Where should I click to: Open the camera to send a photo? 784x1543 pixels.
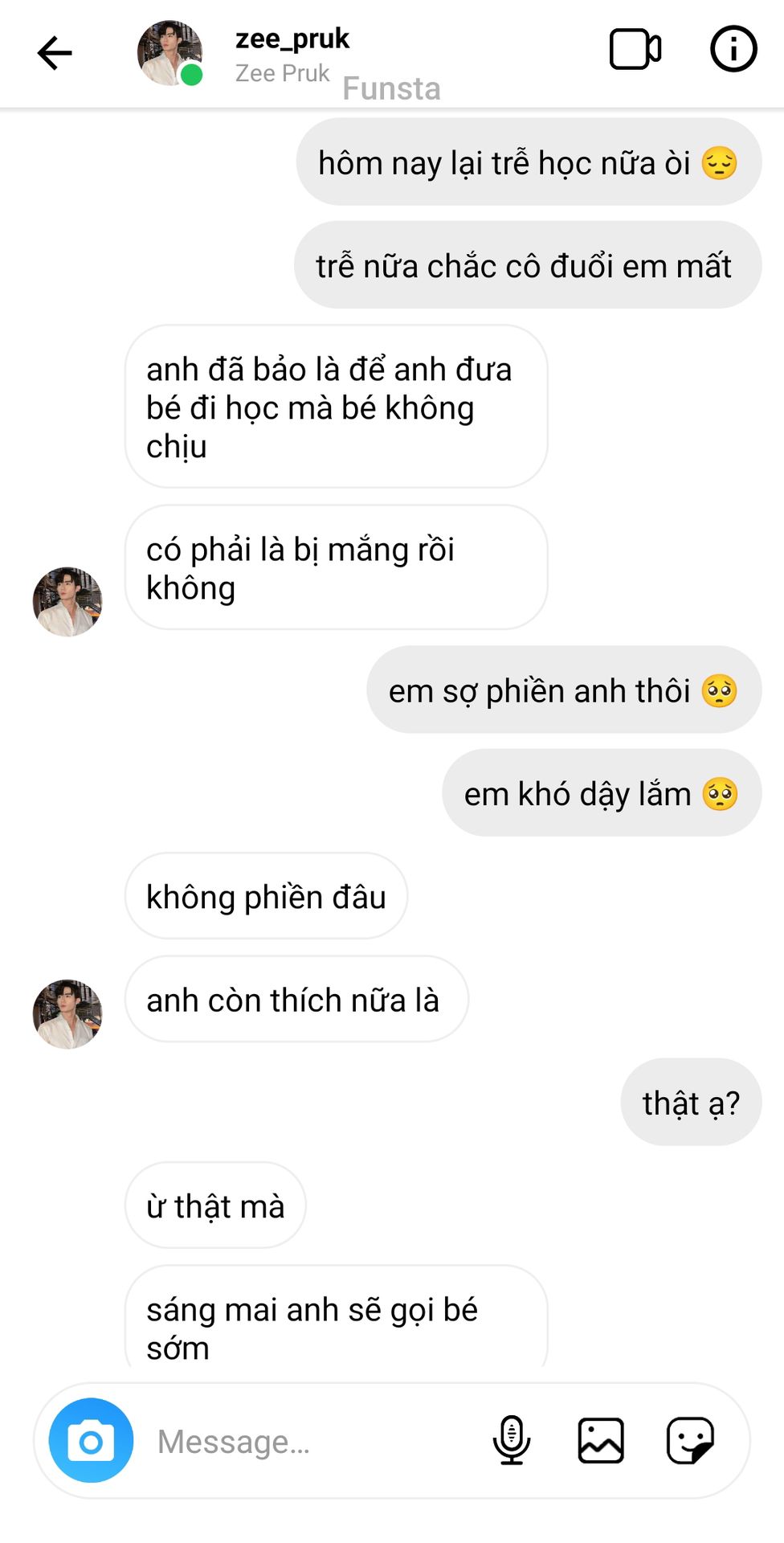(91, 1440)
